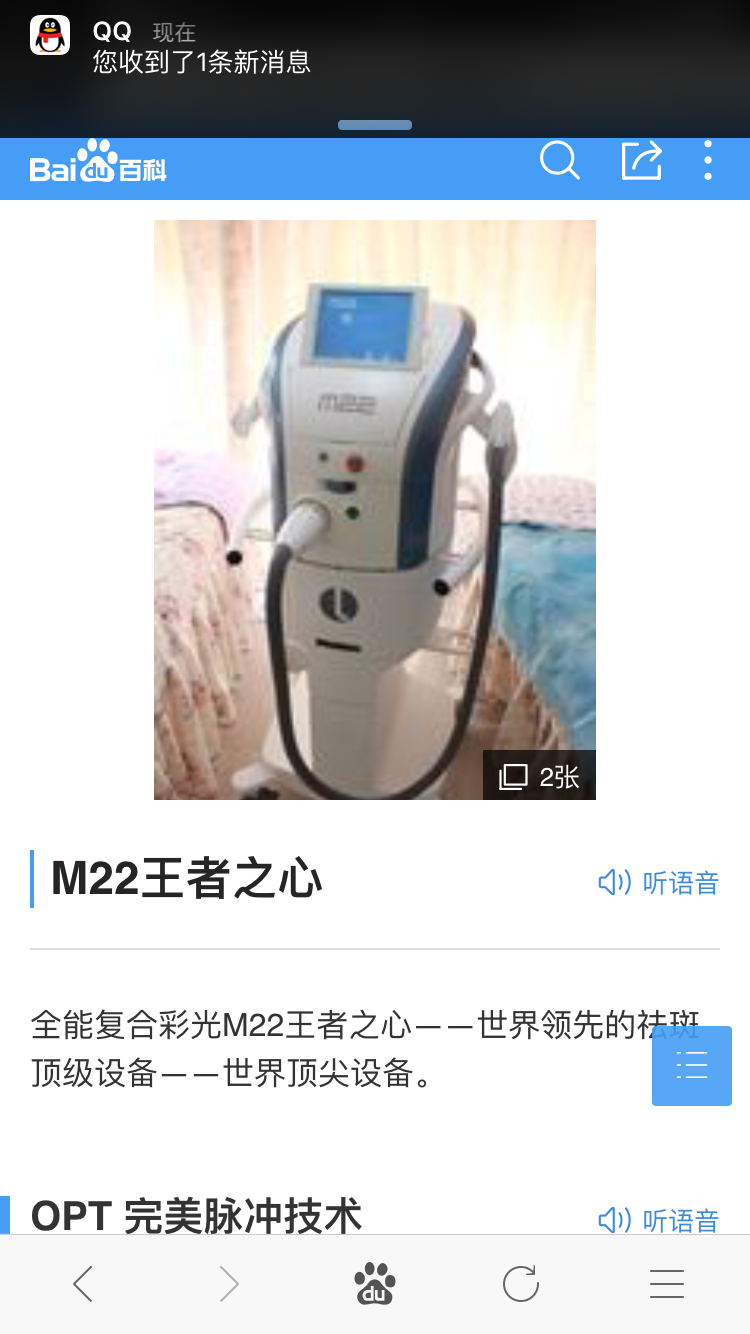Open the three-dot overflow menu
This screenshot has height=1334, width=750.
[x=707, y=160]
